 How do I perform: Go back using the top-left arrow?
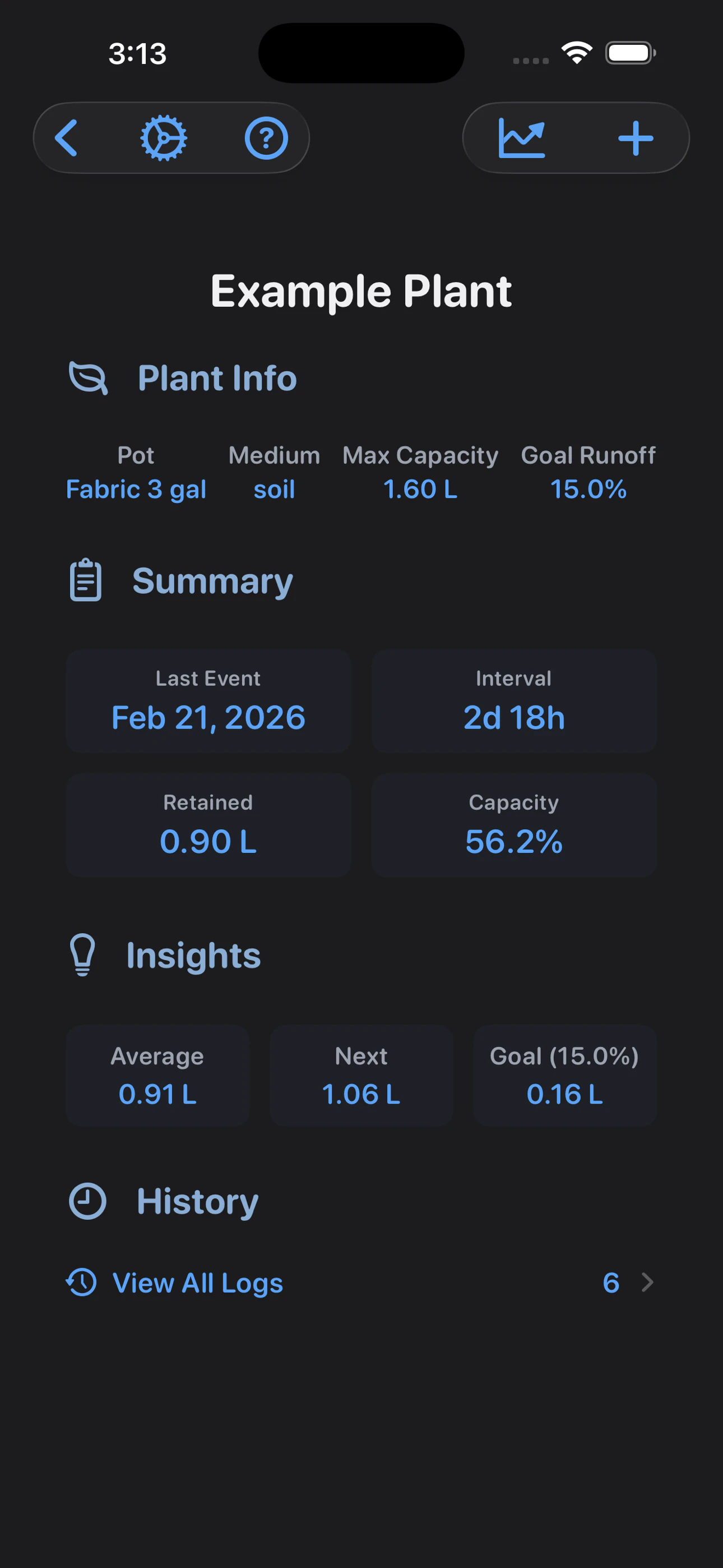point(66,137)
